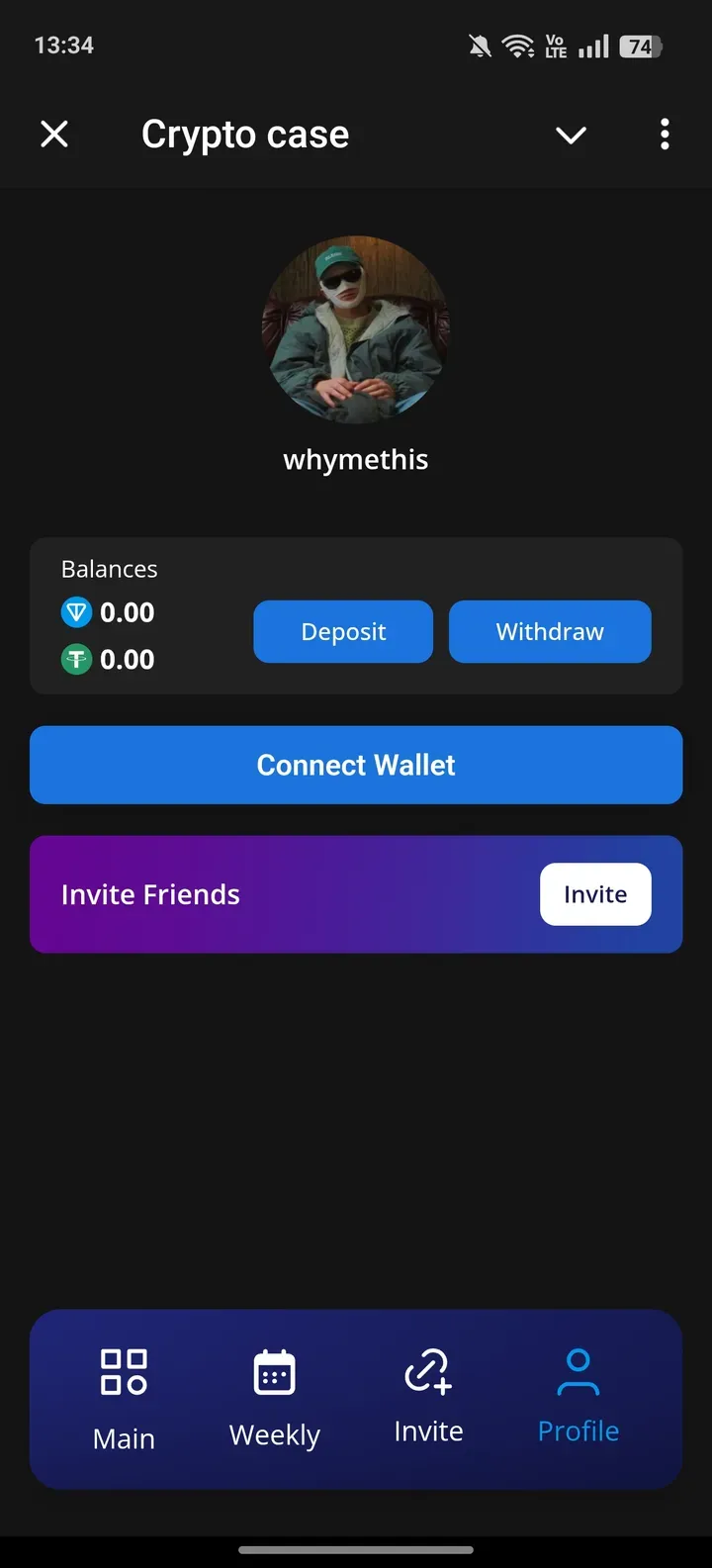
Task: Open the three-dot options menu
Action: click(665, 134)
